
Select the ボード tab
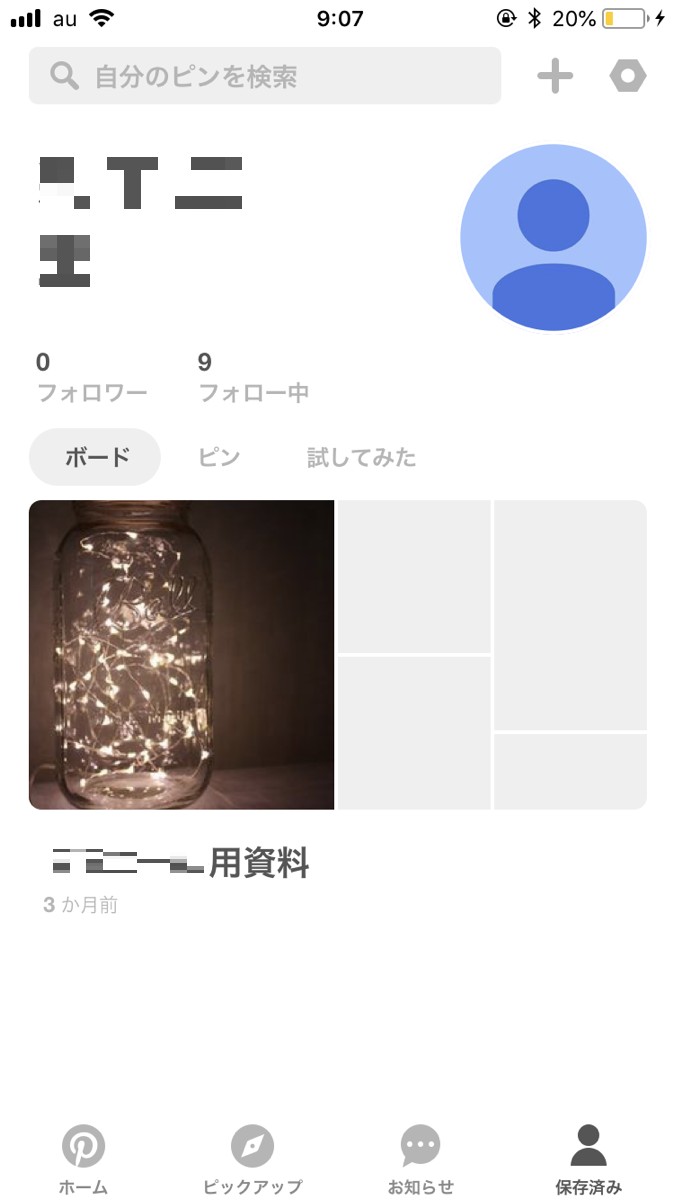click(x=95, y=457)
